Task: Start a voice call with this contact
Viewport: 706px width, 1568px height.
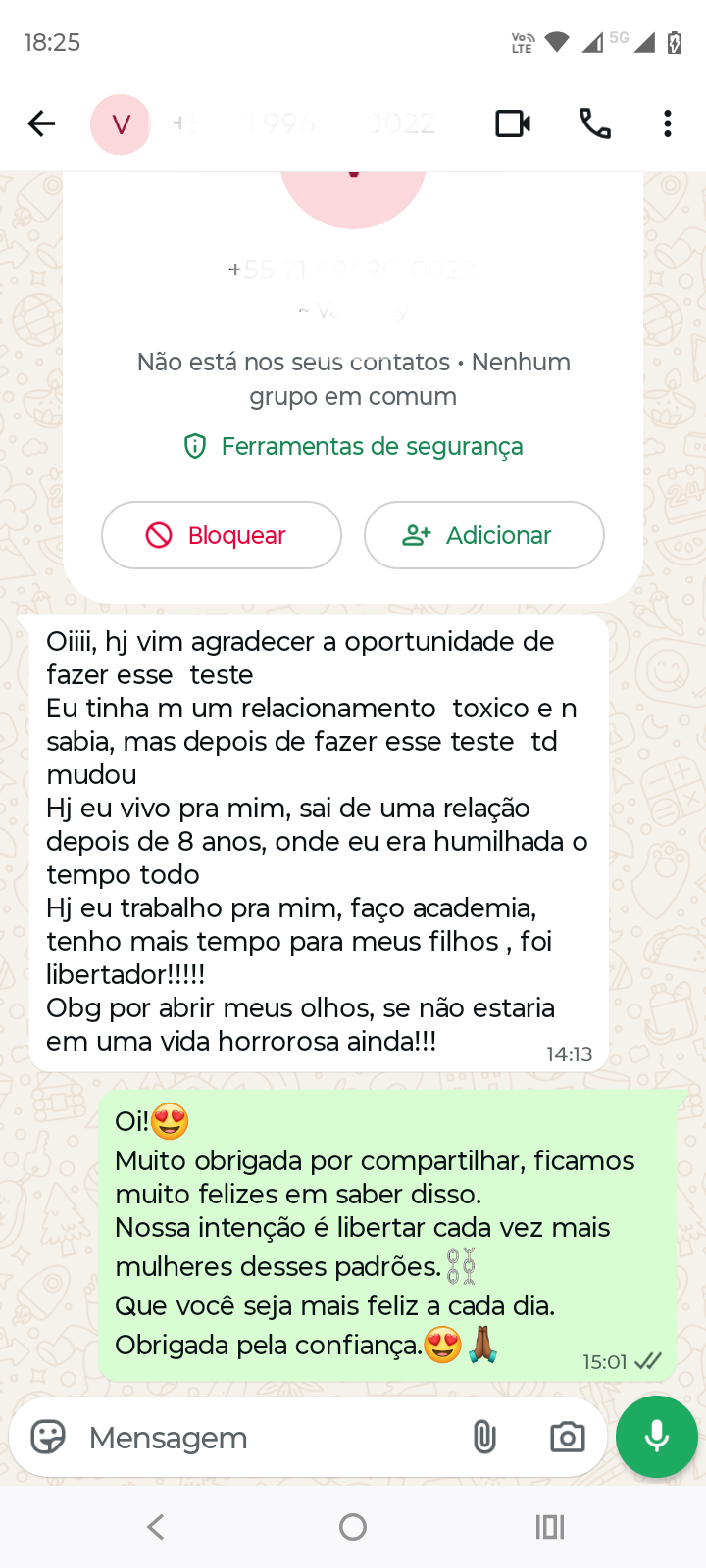Action: tap(595, 123)
